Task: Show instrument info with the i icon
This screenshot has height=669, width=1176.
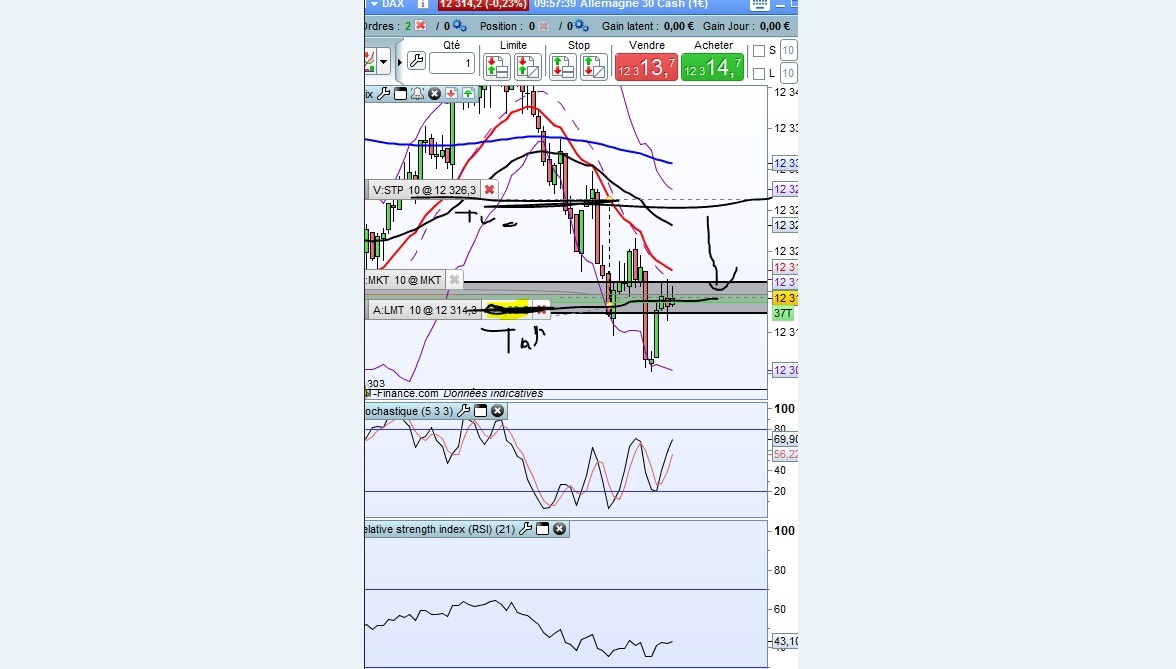Action: [x=422, y=4]
